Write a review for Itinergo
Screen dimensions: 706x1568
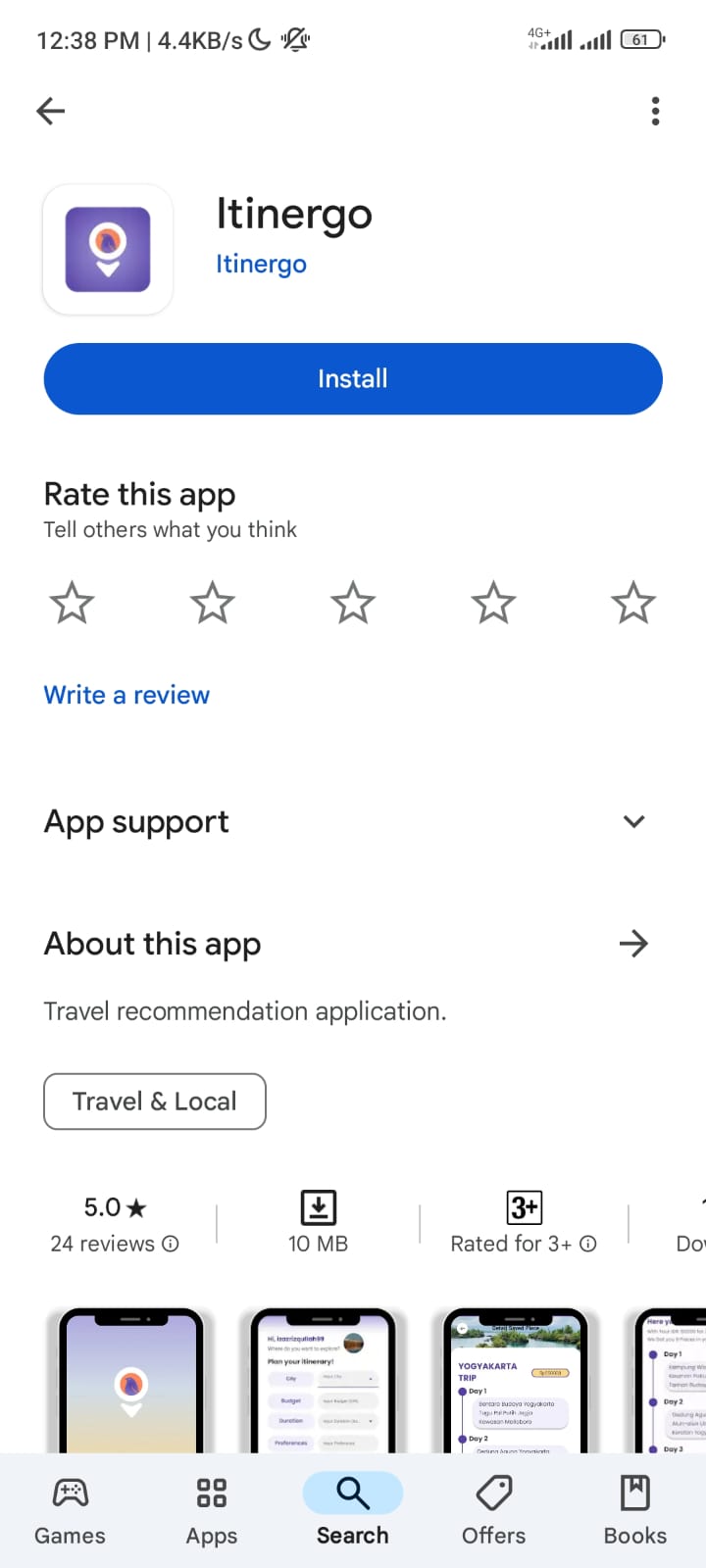point(126,695)
